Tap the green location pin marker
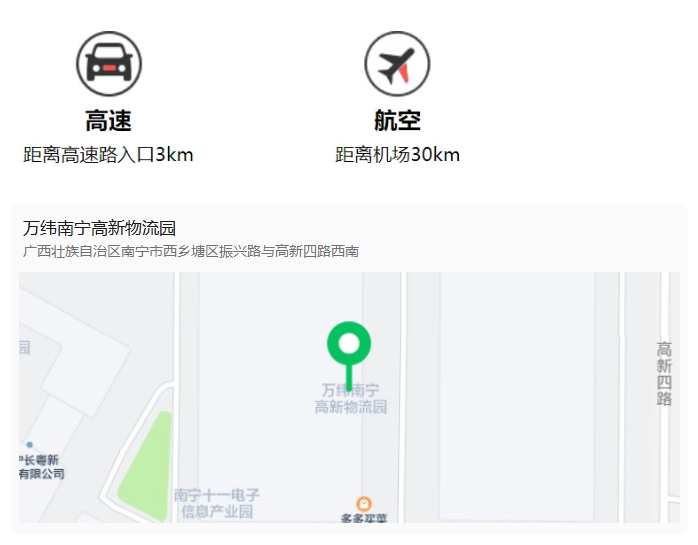Screen dimensions: 698x545 tap(349, 346)
